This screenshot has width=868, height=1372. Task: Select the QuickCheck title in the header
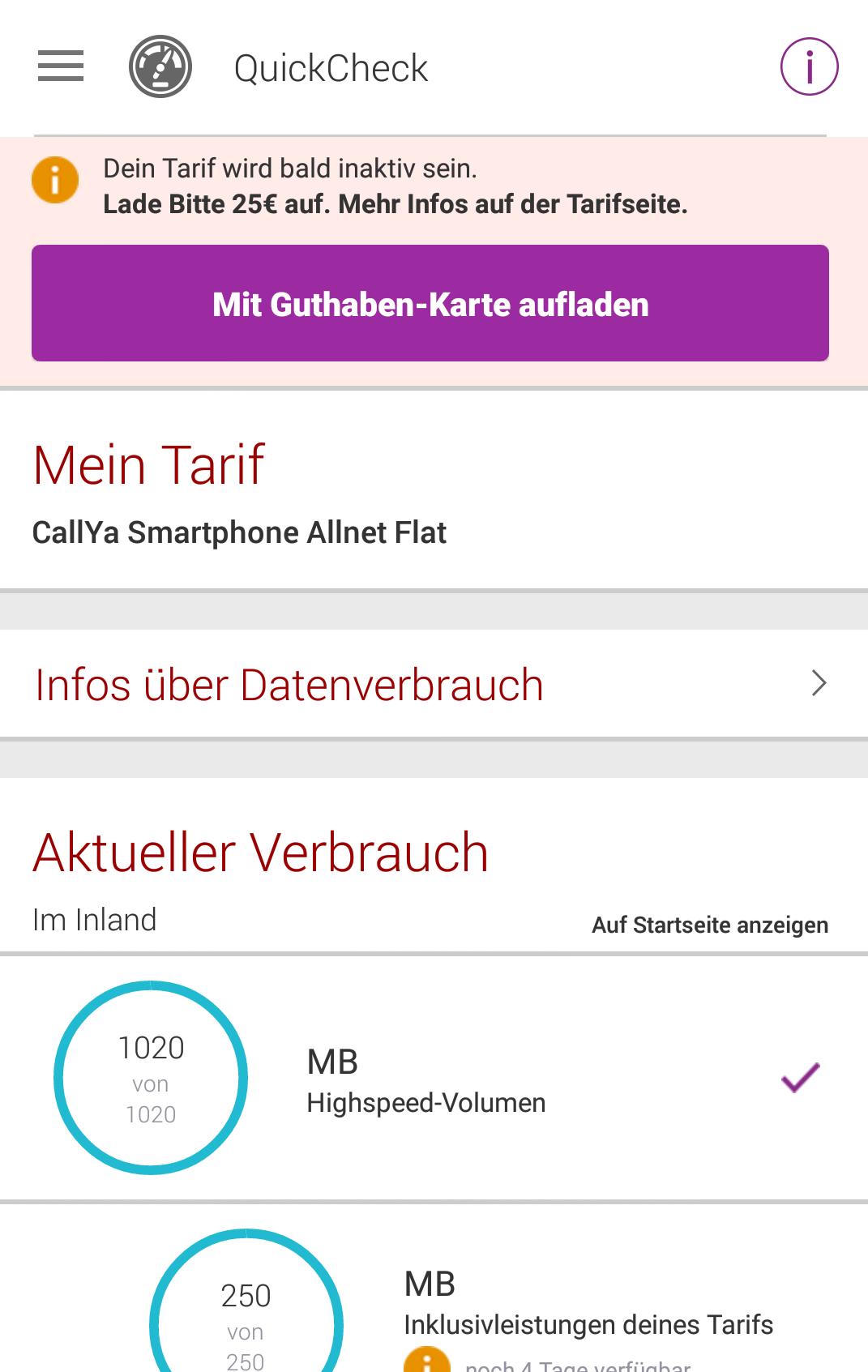click(x=329, y=68)
